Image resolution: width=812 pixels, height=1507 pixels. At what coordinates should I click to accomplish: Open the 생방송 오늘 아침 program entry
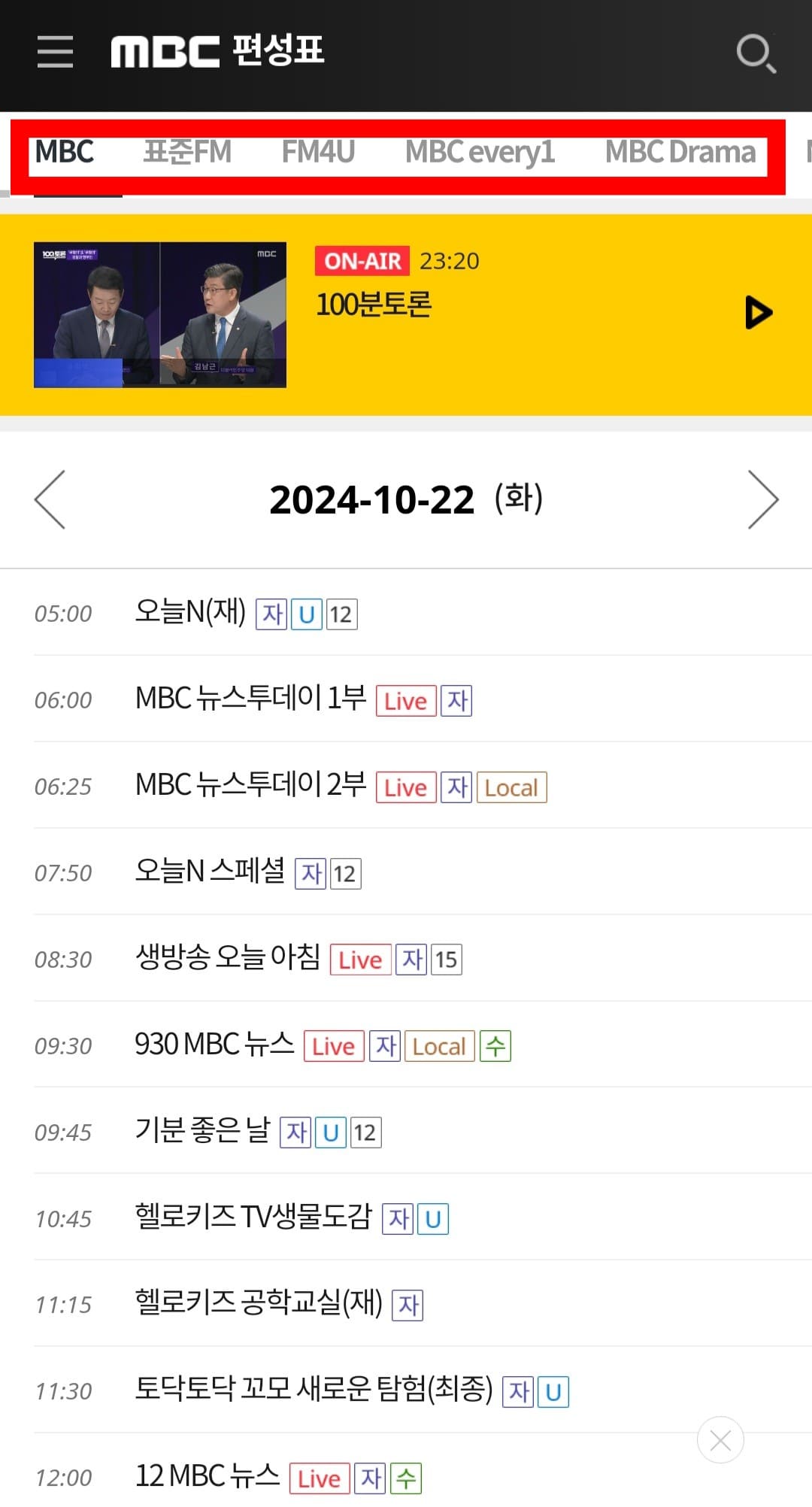point(227,959)
